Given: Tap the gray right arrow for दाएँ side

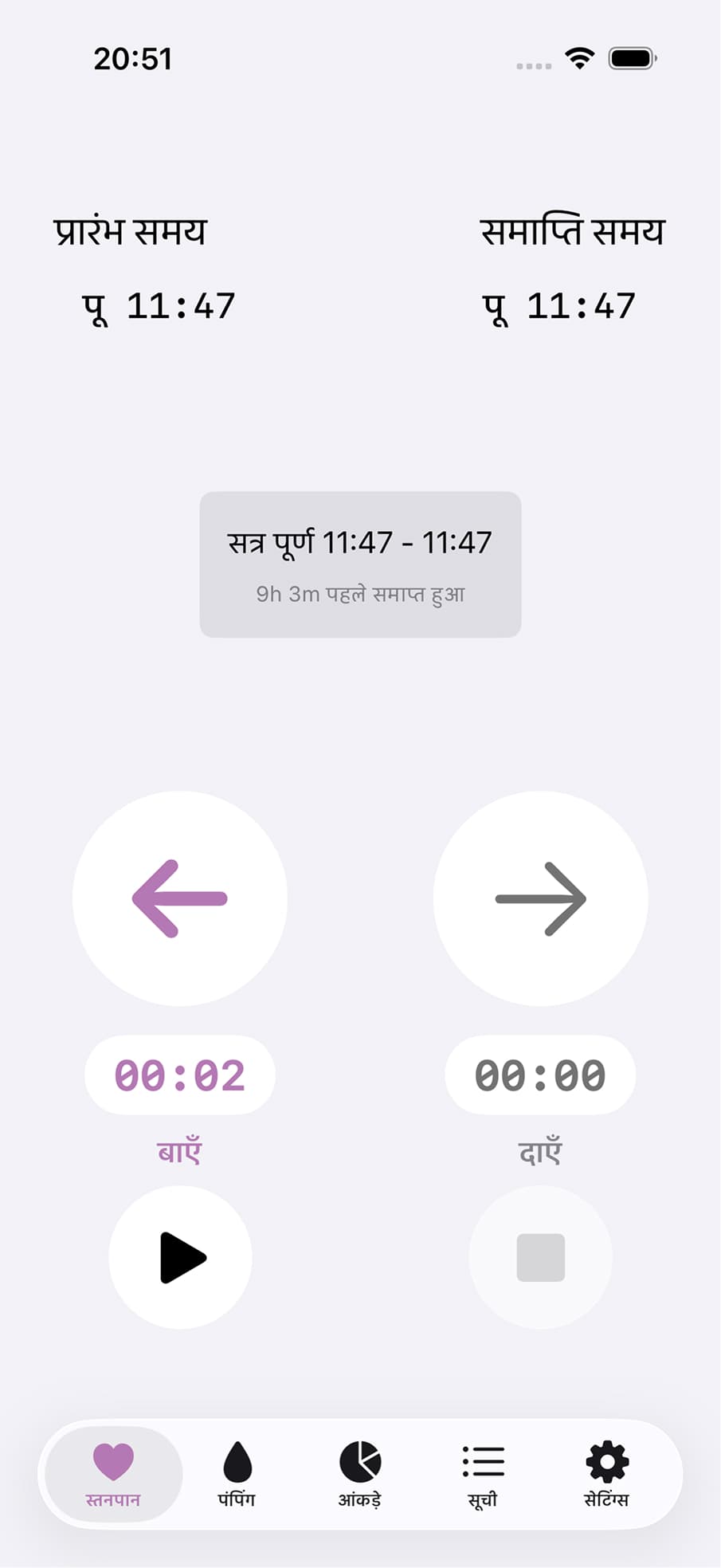Looking at the screenshot, I should tap(540, 898).
